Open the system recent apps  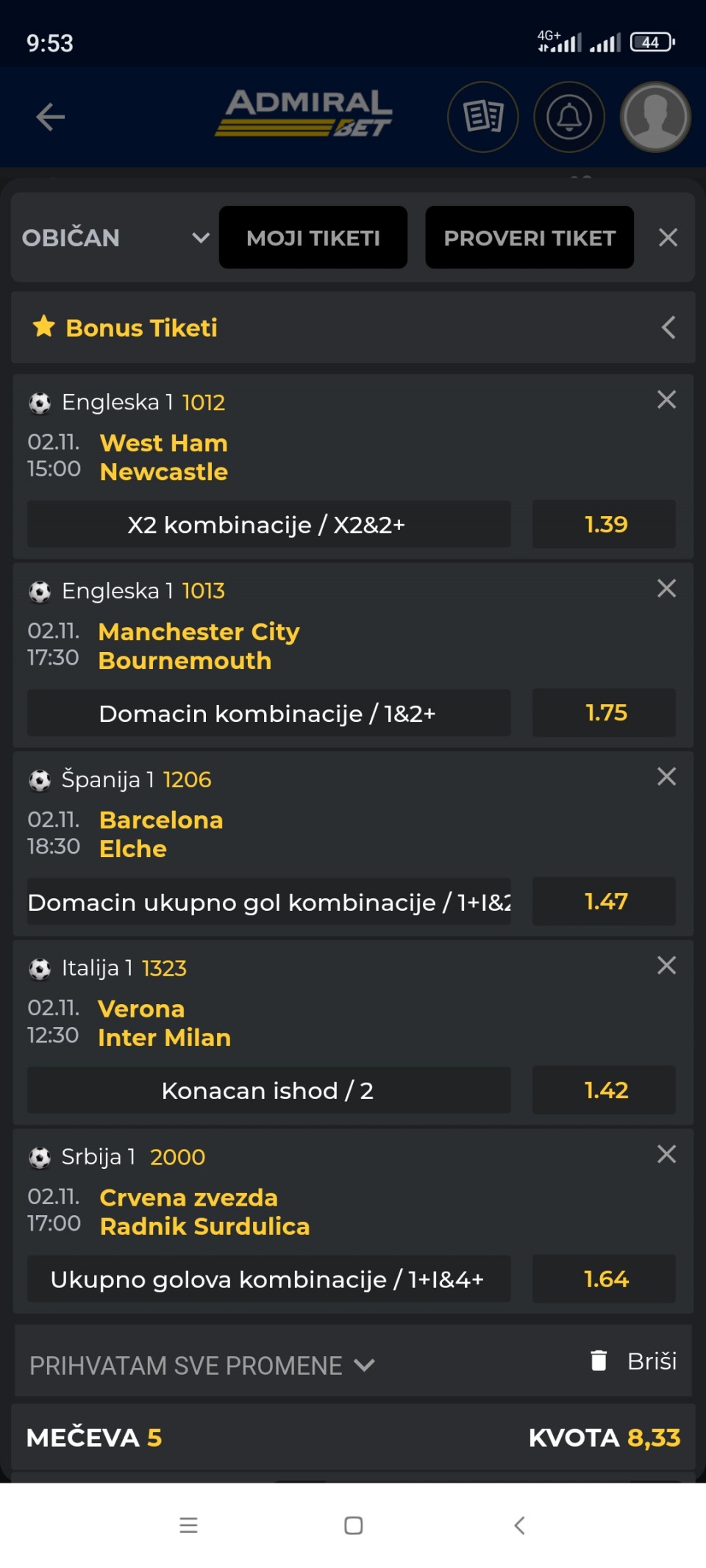[188, 1525]
